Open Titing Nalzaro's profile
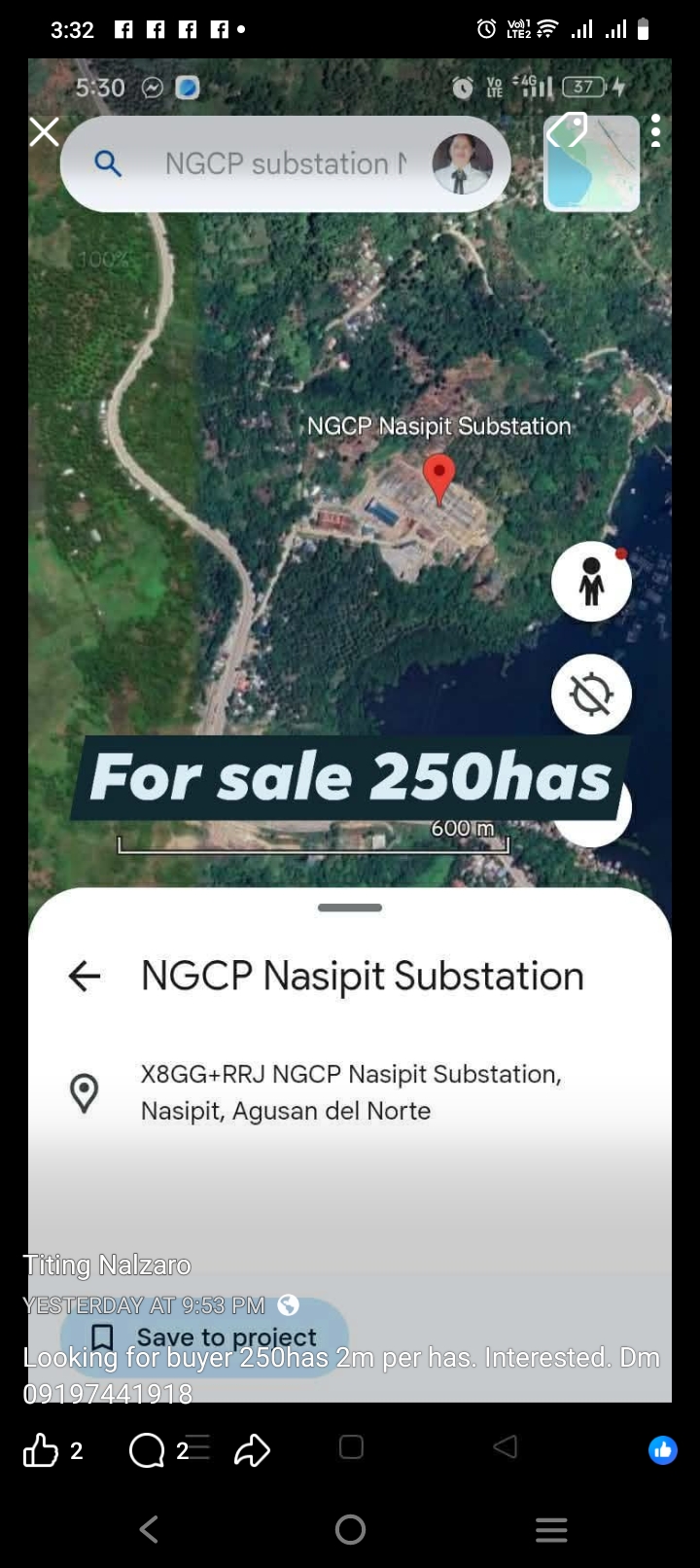The width and height of the screenshot is (700, 1568). (107, 1265)
